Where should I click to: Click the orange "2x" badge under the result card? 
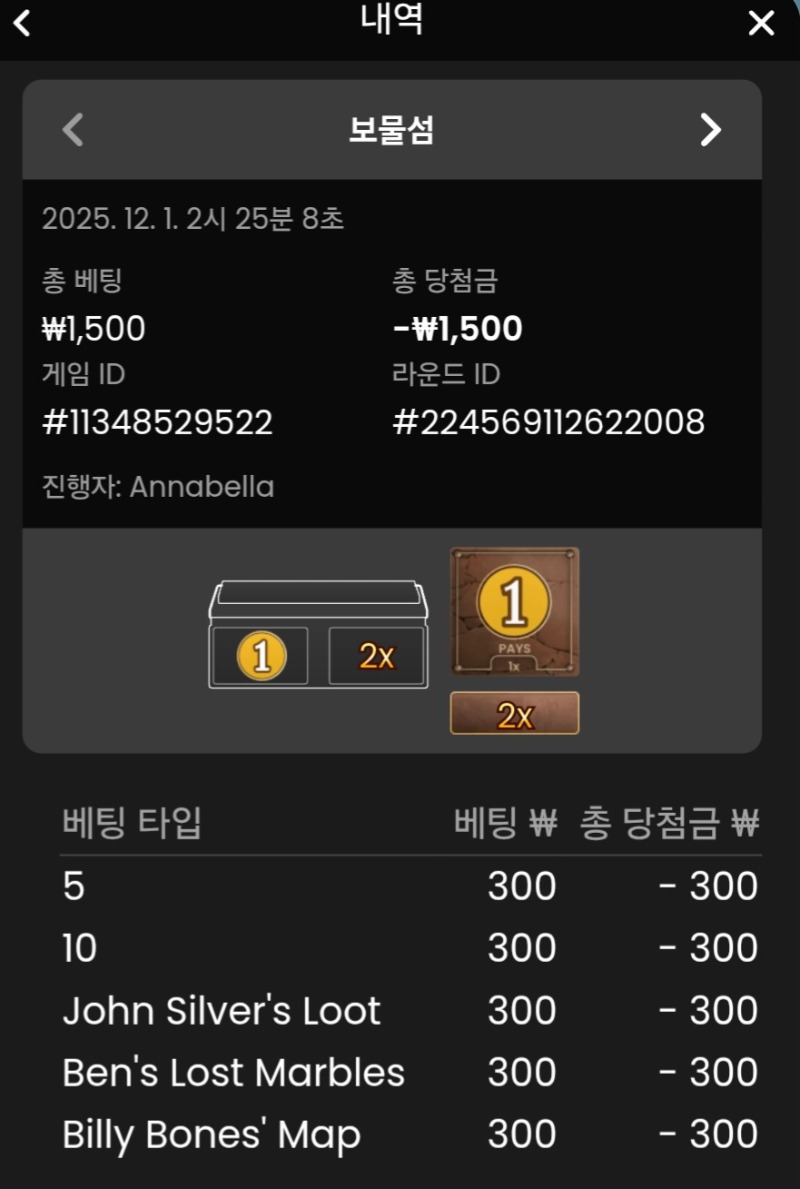pyautogui.click(x=514, y=712)
